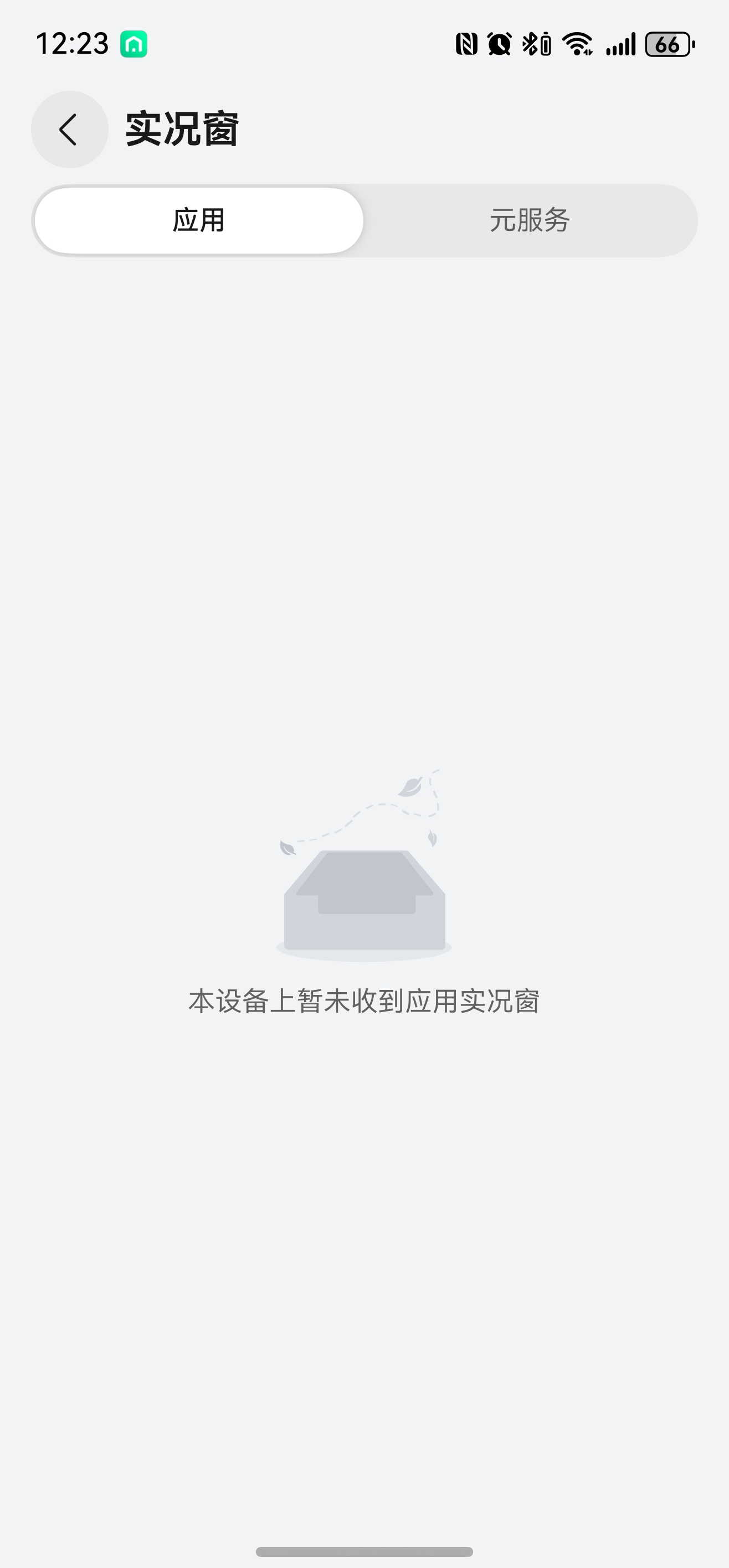Tap the clock showing 12:23

(72, 43)
